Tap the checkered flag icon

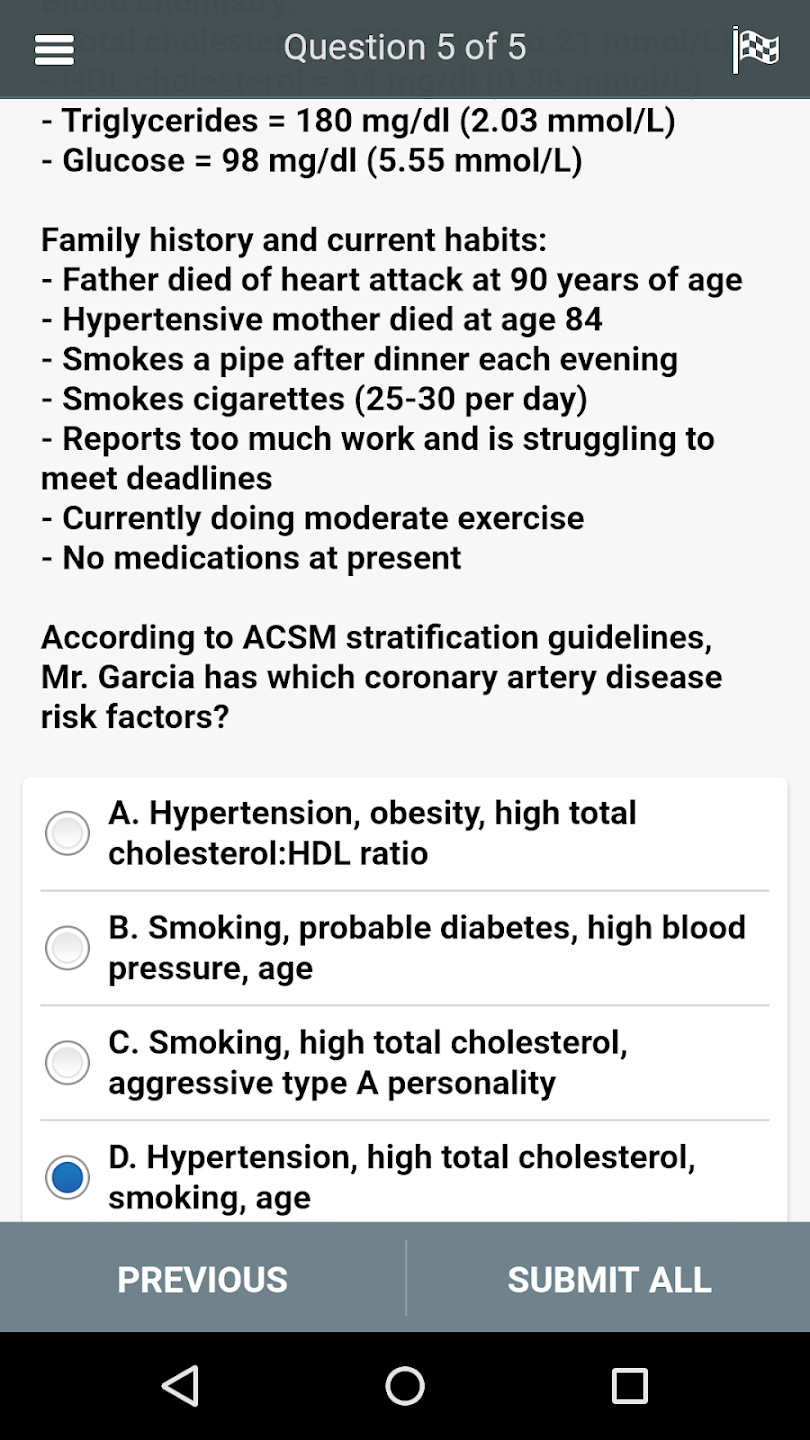point(756,49)
